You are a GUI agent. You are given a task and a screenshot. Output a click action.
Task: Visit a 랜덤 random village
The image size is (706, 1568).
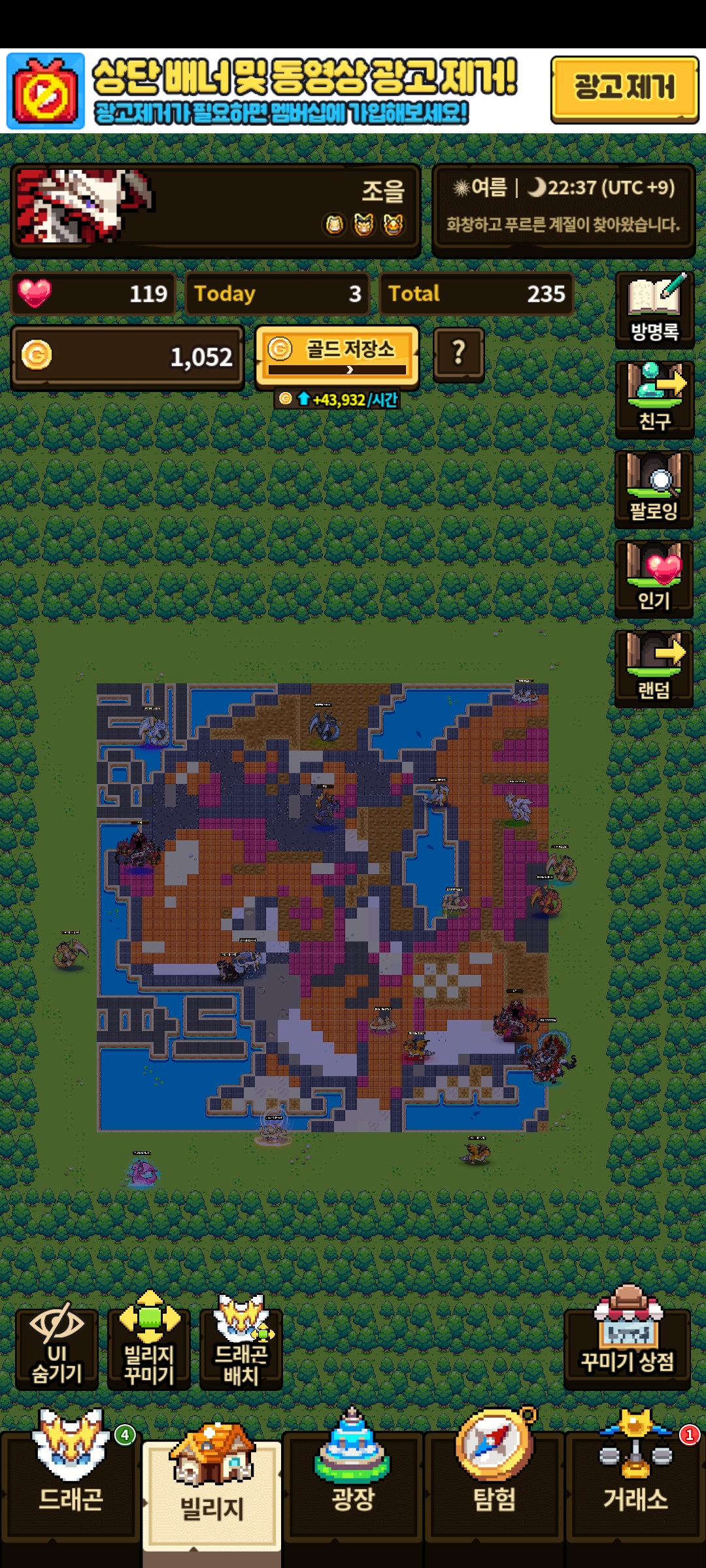(654, 668)
